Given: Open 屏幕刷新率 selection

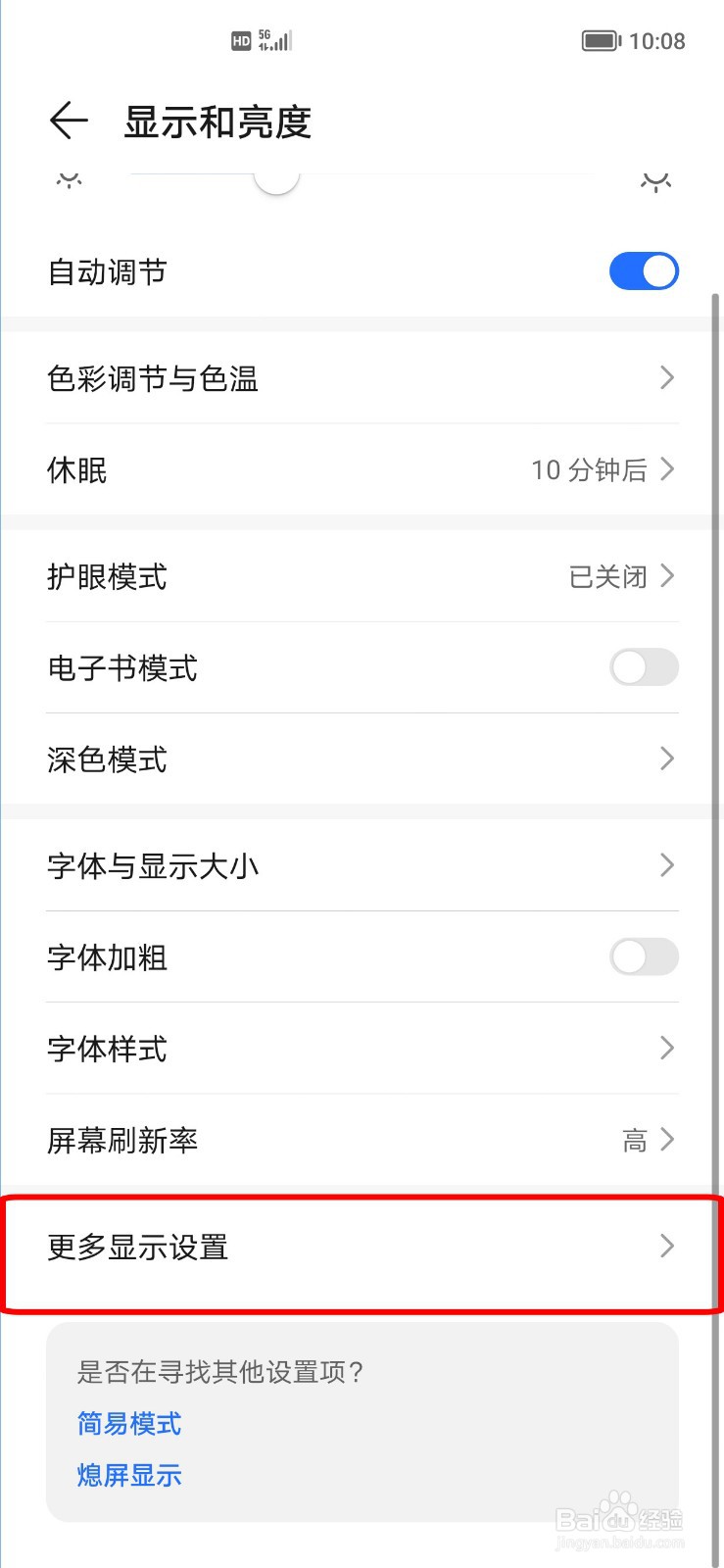Looking at the screenshot, I should tap(362, 1141).
